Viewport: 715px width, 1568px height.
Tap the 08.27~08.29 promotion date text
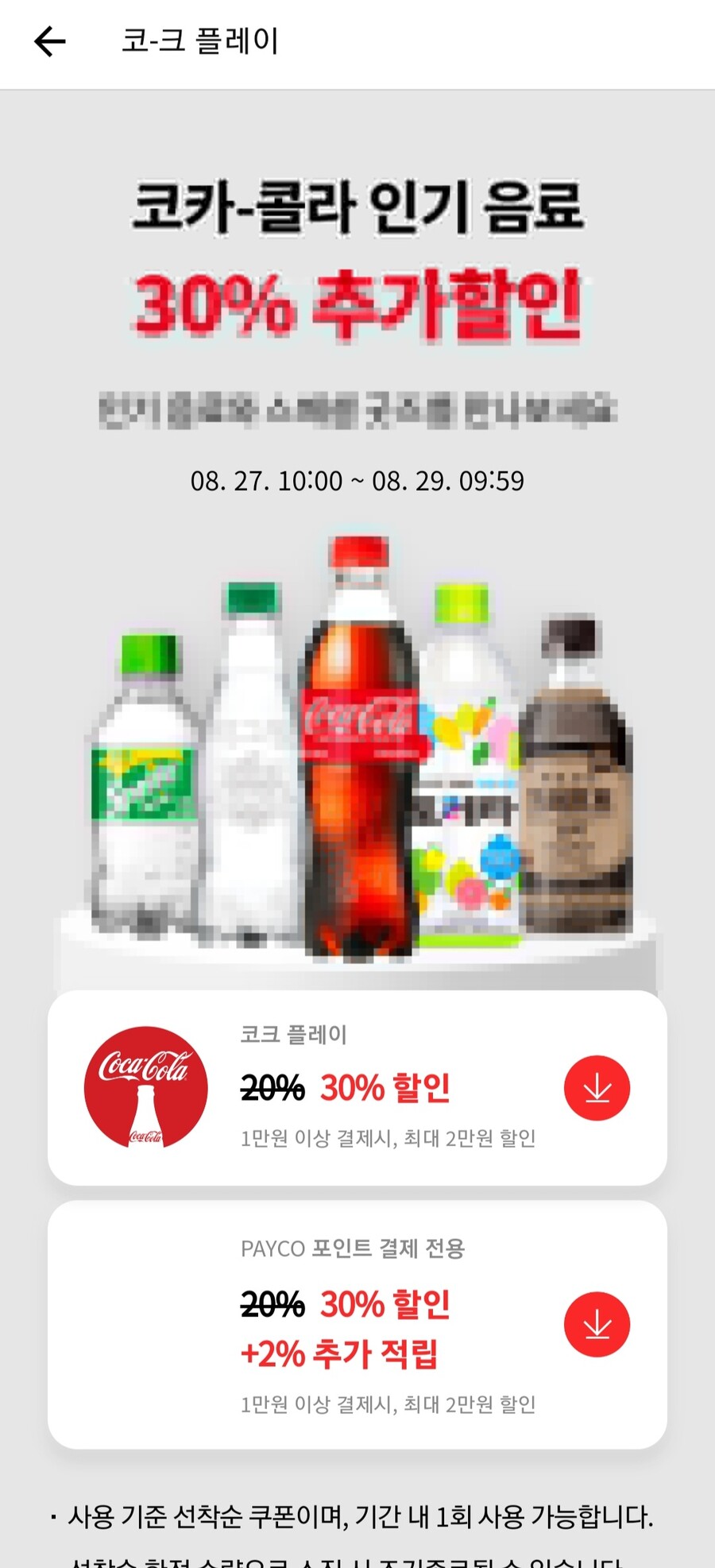pos(357,480)
